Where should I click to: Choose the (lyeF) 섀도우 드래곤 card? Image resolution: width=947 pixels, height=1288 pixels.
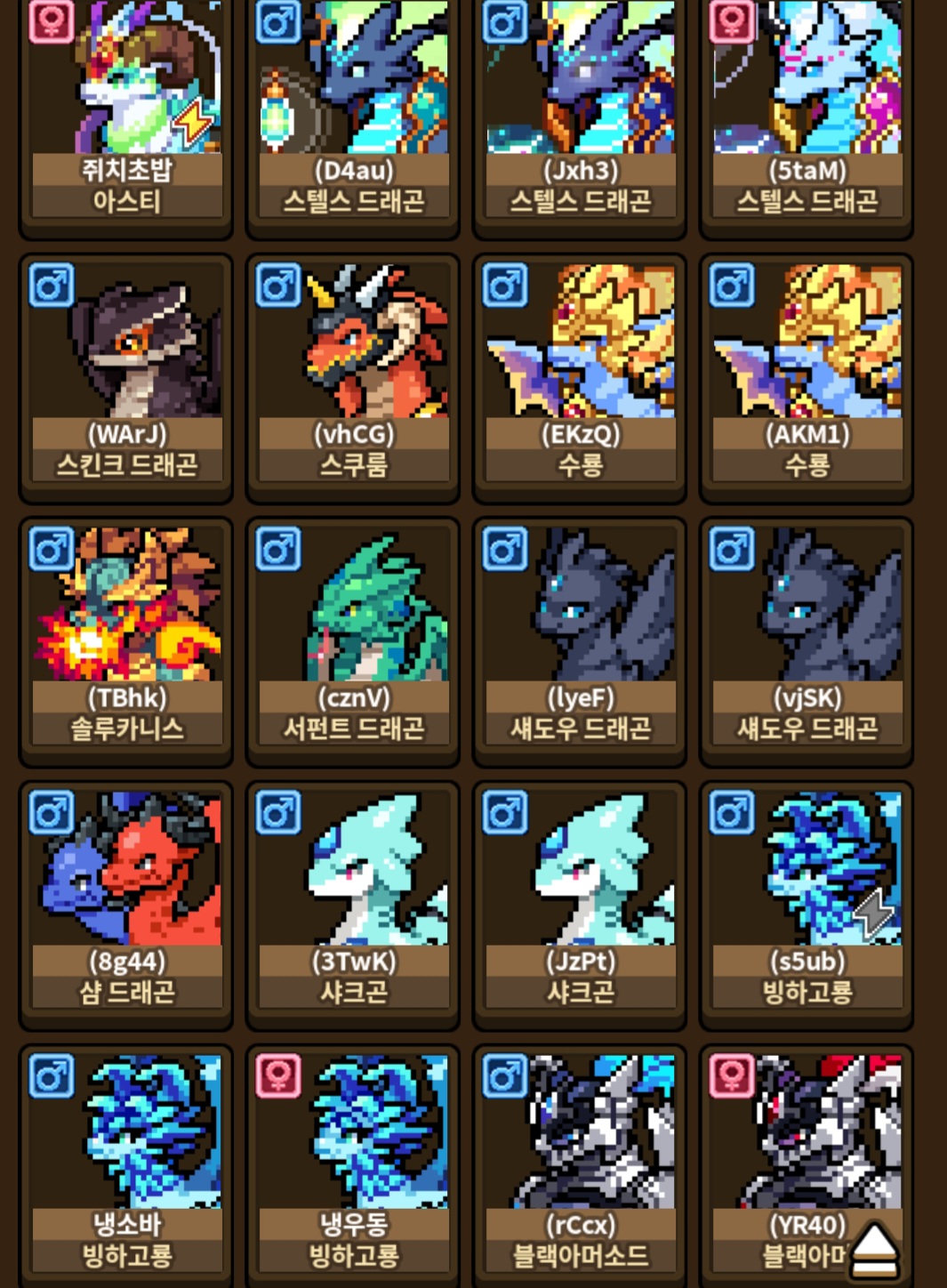point(580,637)
